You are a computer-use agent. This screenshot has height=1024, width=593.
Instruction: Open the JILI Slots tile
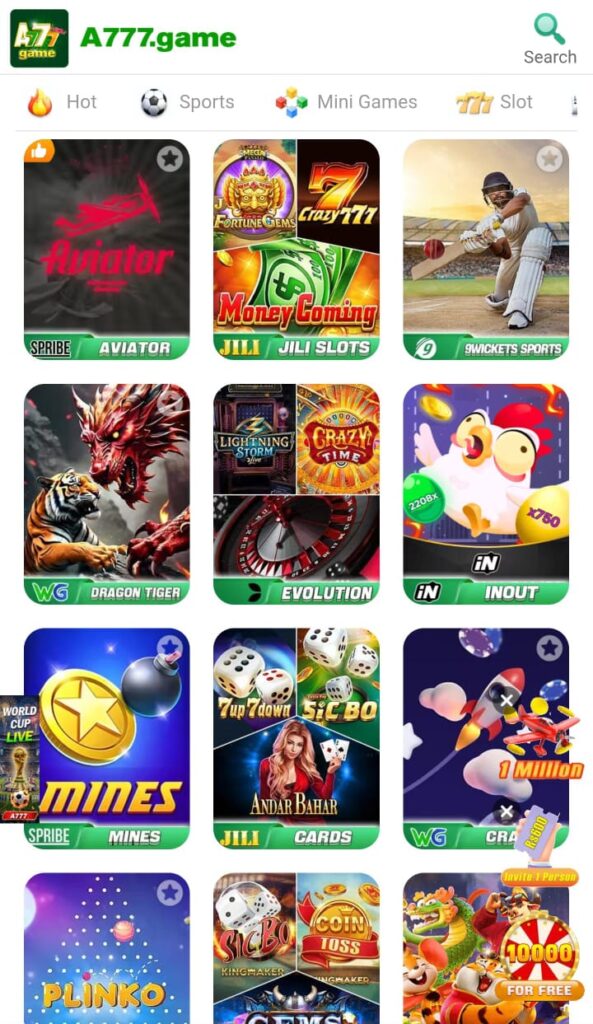[x=296, y=249]
